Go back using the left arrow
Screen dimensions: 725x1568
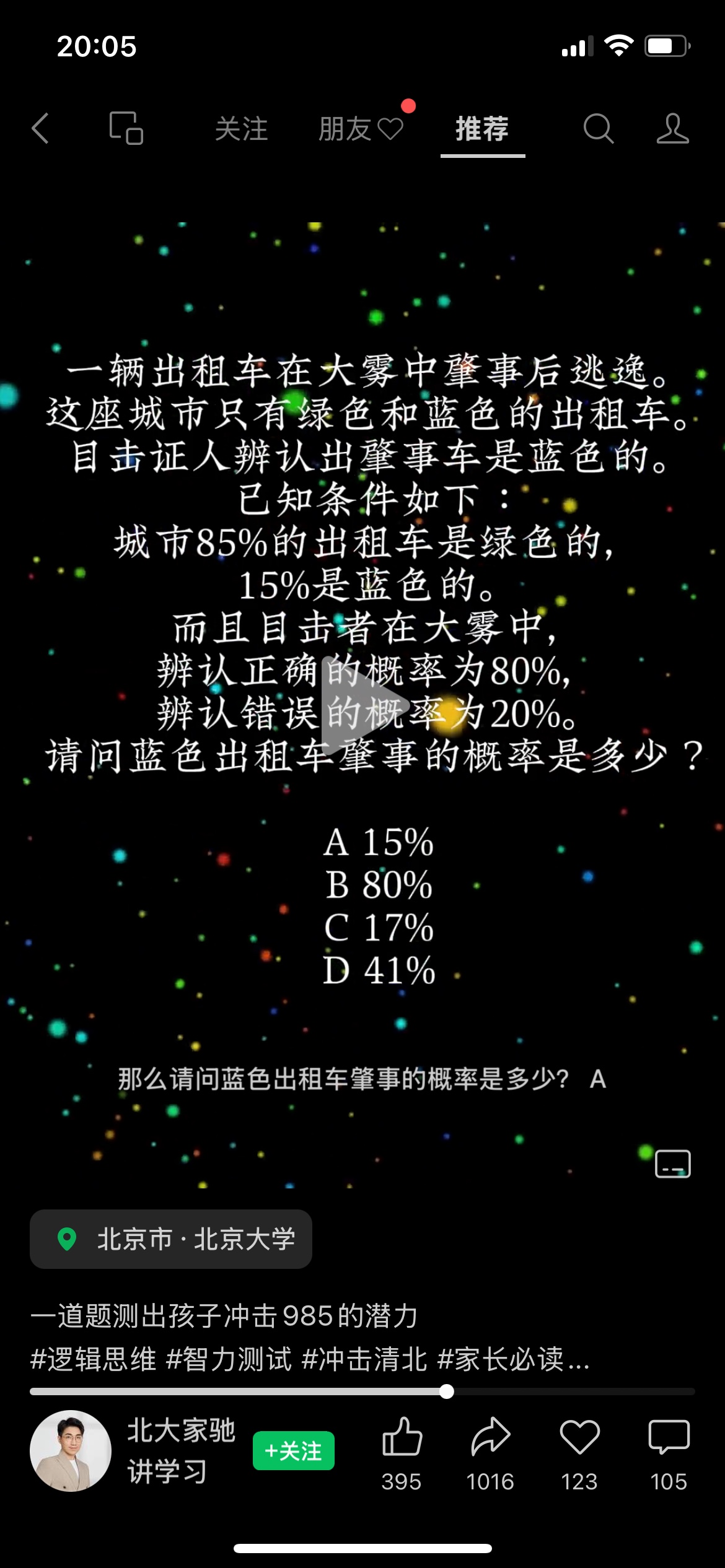(x=40, y=129)
